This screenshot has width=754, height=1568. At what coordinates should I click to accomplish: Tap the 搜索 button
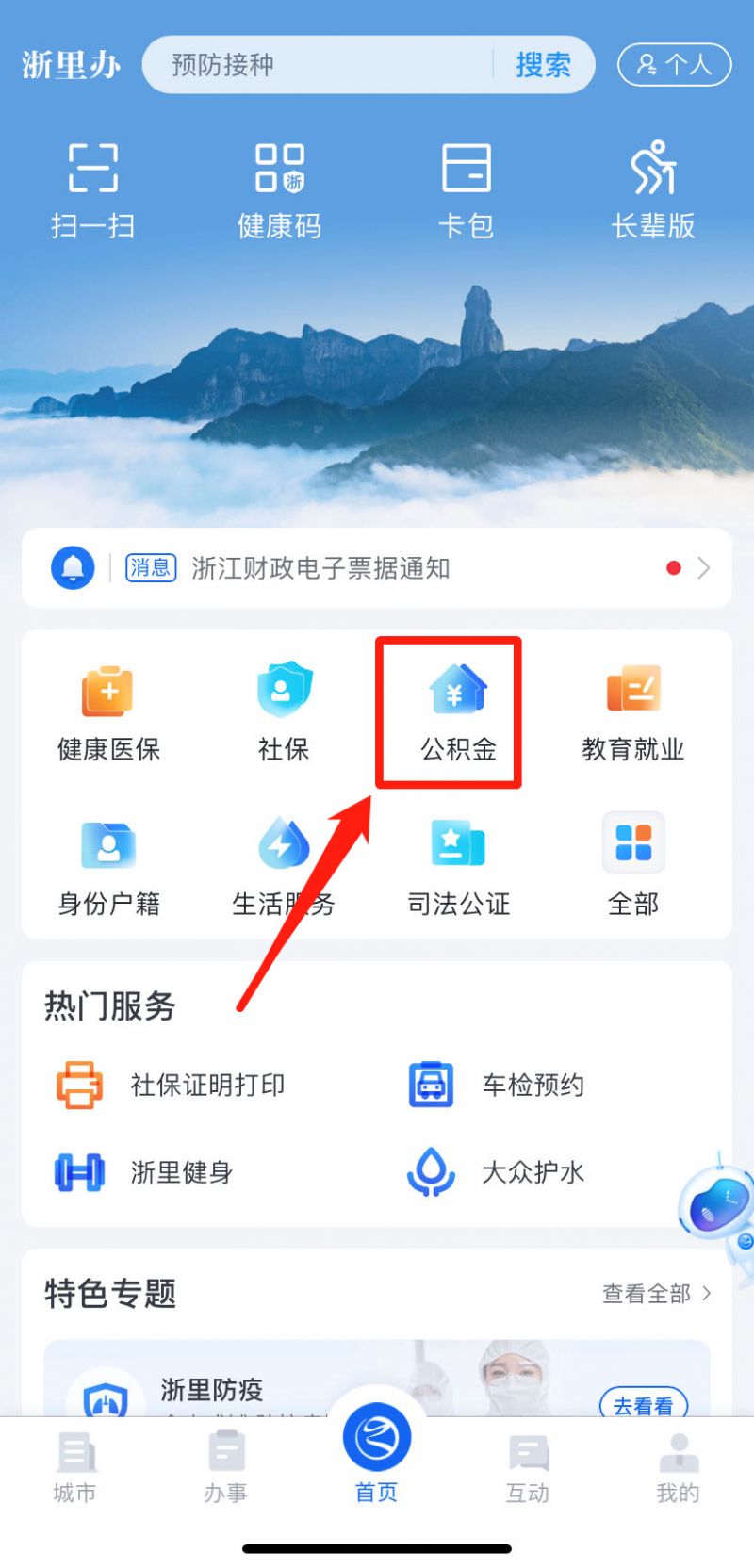coord(543,65)
